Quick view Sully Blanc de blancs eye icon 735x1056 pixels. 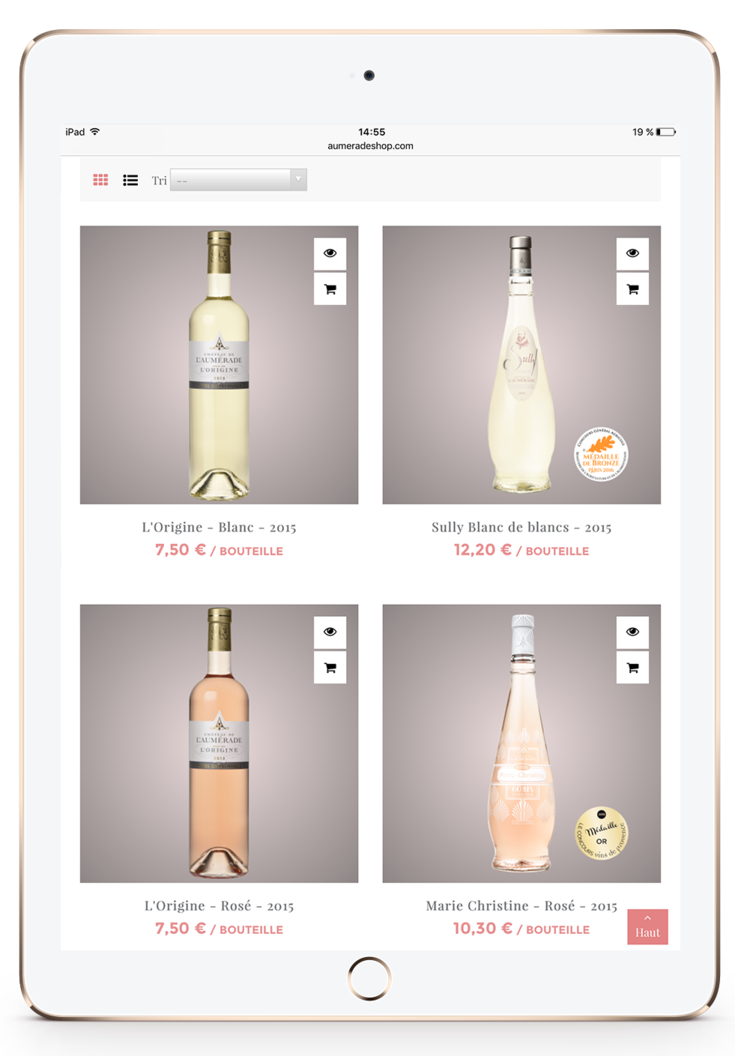pyautogui.click(x=632, y=254)
